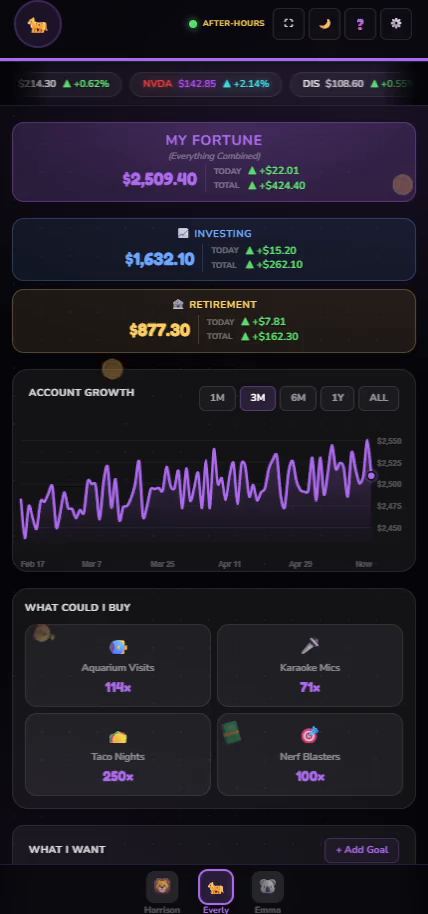Tap the Nerf Blasters tile

(x=310, y=754)
